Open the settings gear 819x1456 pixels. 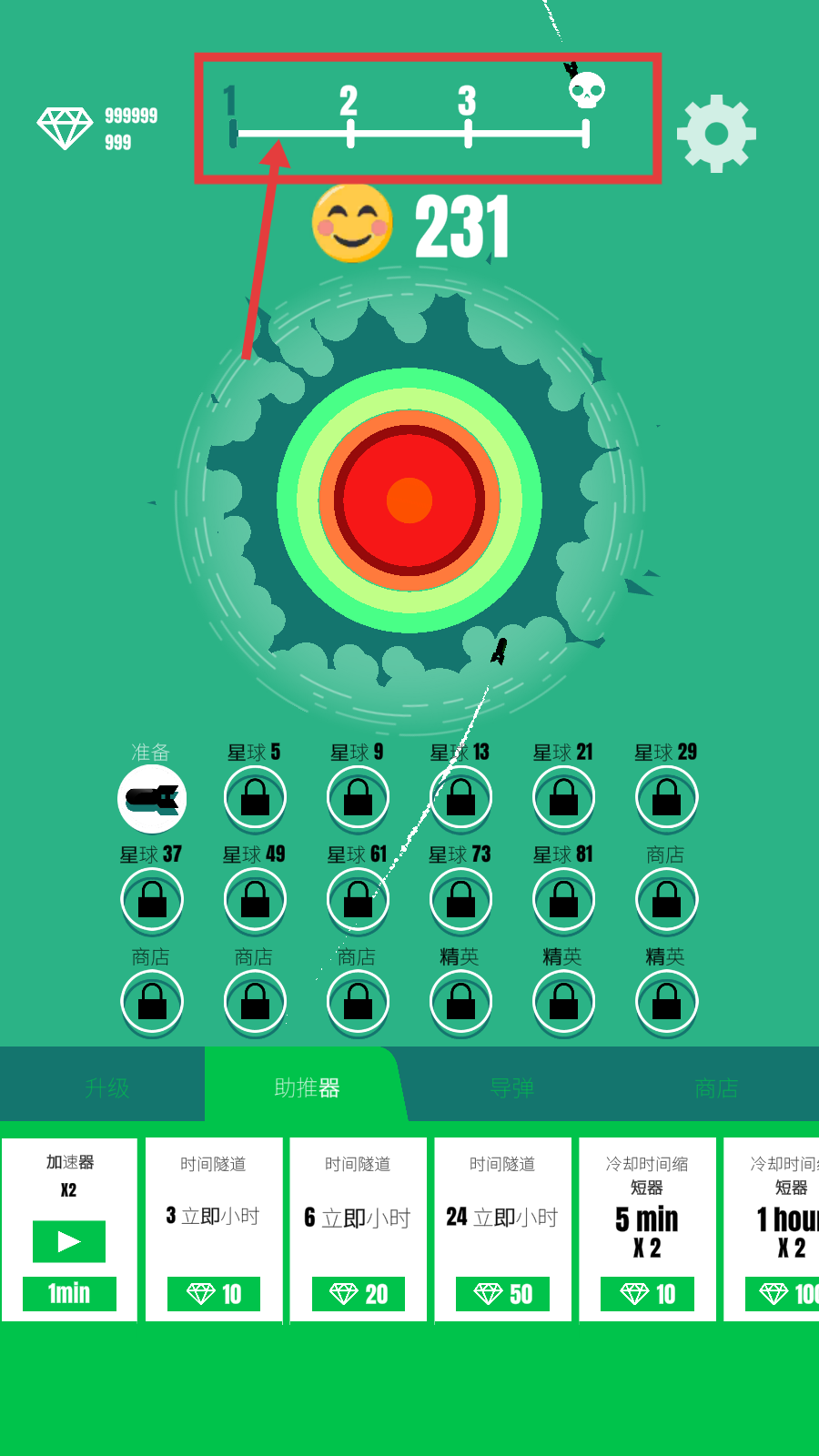click(716, 133)
